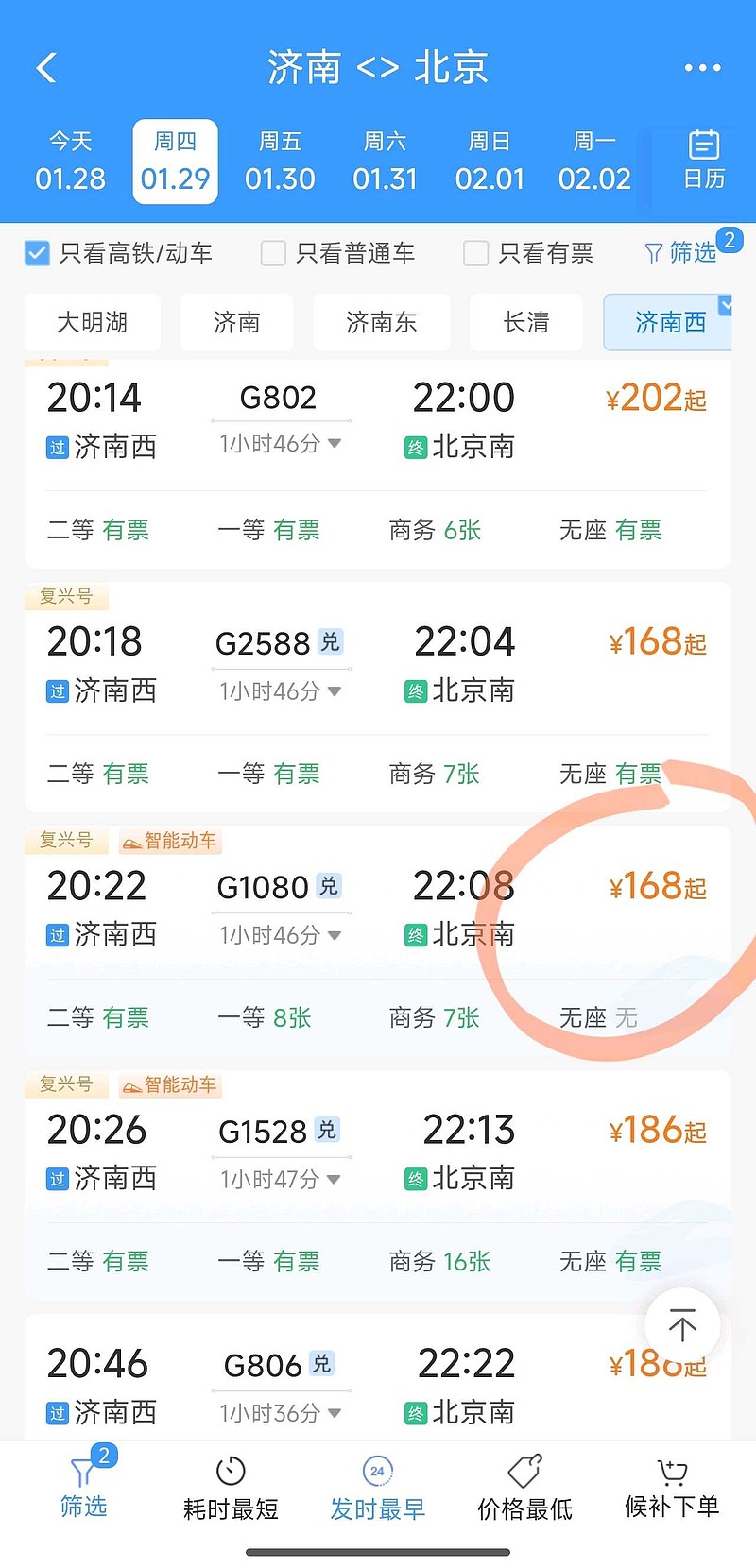
Task: Tap the ¥168起 price for G2588
Action: click(x=656, y=640)
